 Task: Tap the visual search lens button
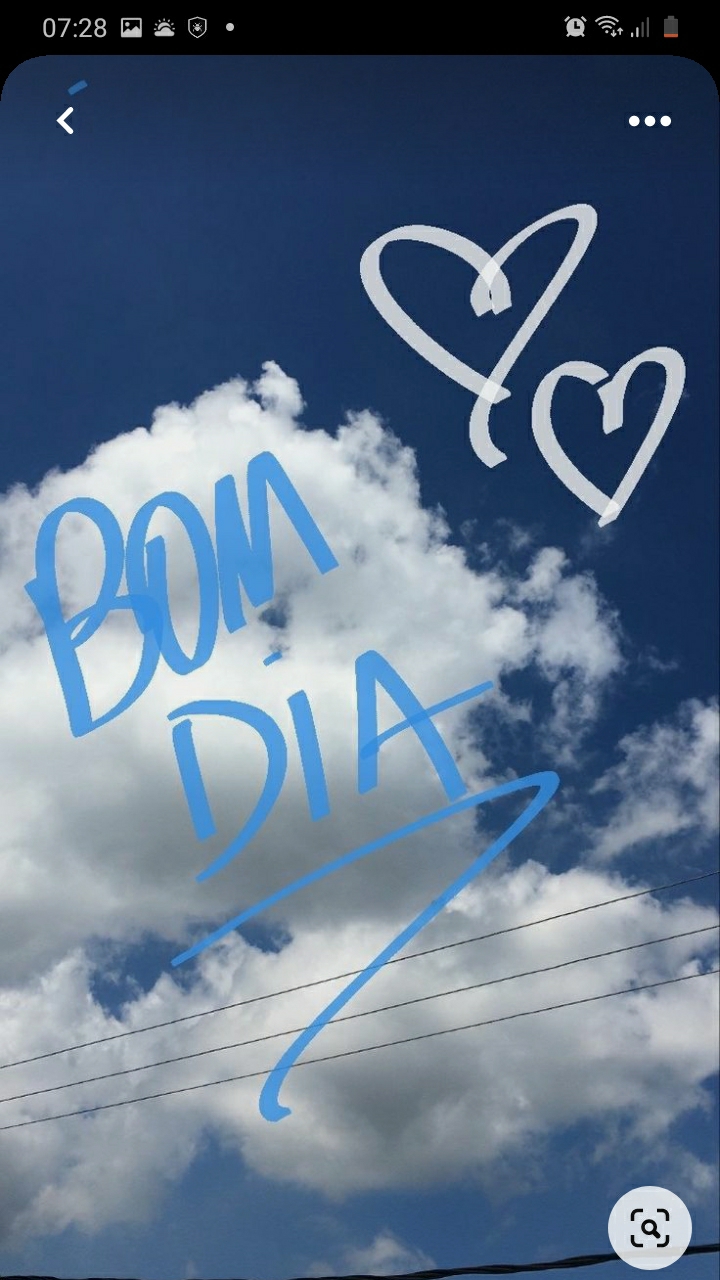(x=649, y=1227)
